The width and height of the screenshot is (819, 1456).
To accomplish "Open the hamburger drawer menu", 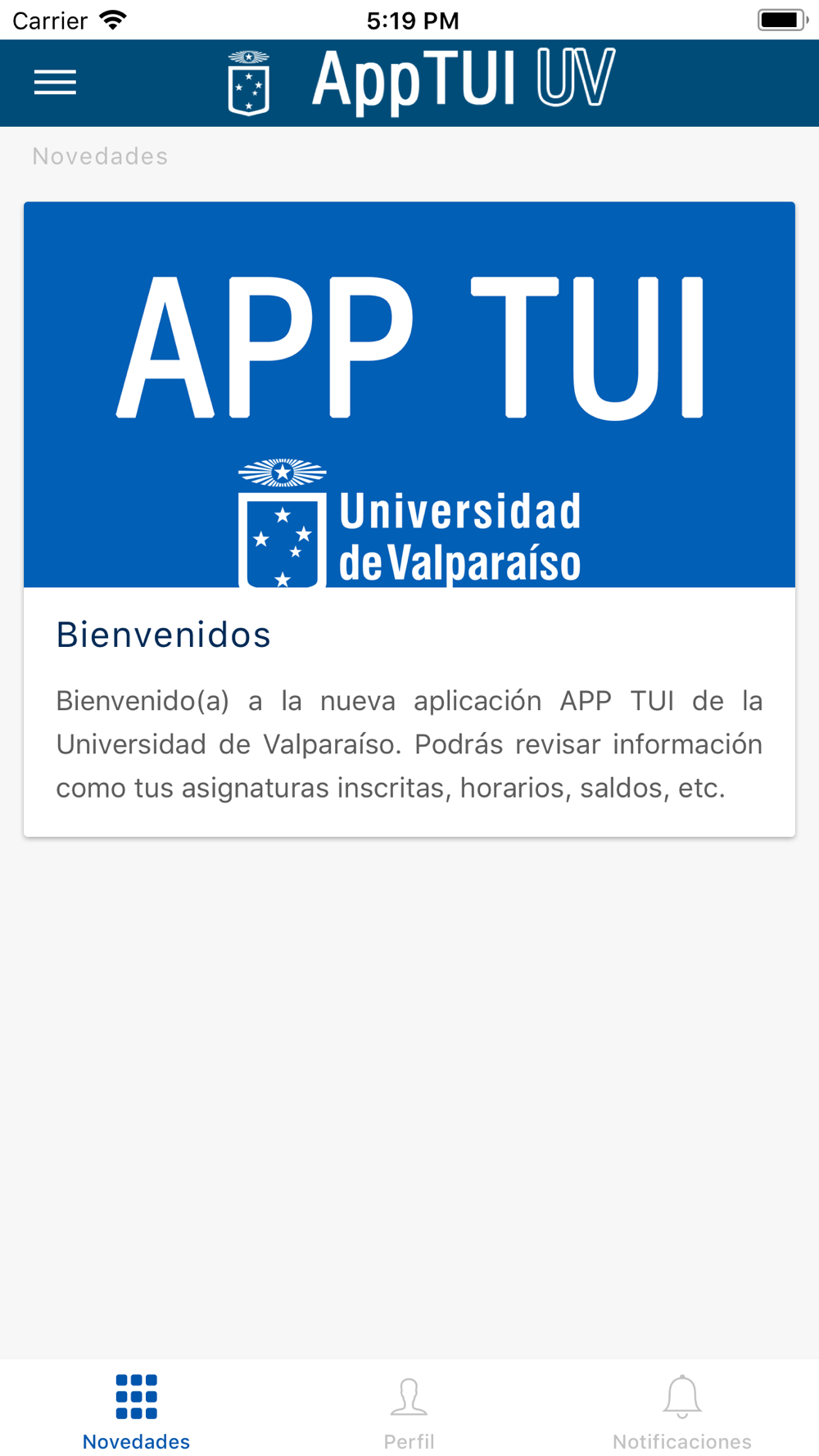I will tap(55, 83).
